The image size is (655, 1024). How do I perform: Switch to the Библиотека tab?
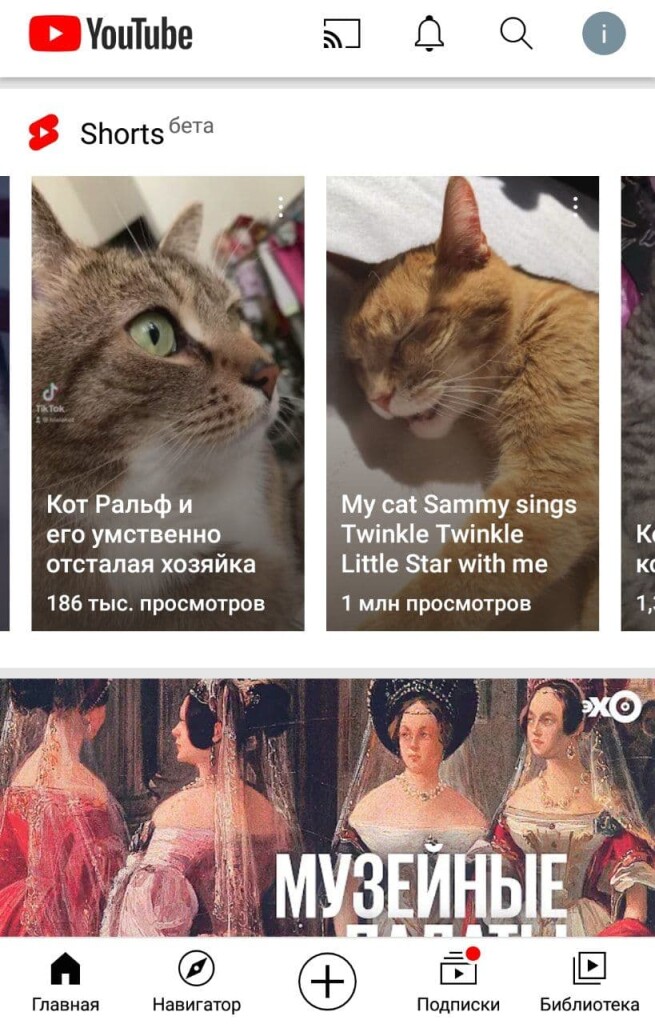point(589,981)
